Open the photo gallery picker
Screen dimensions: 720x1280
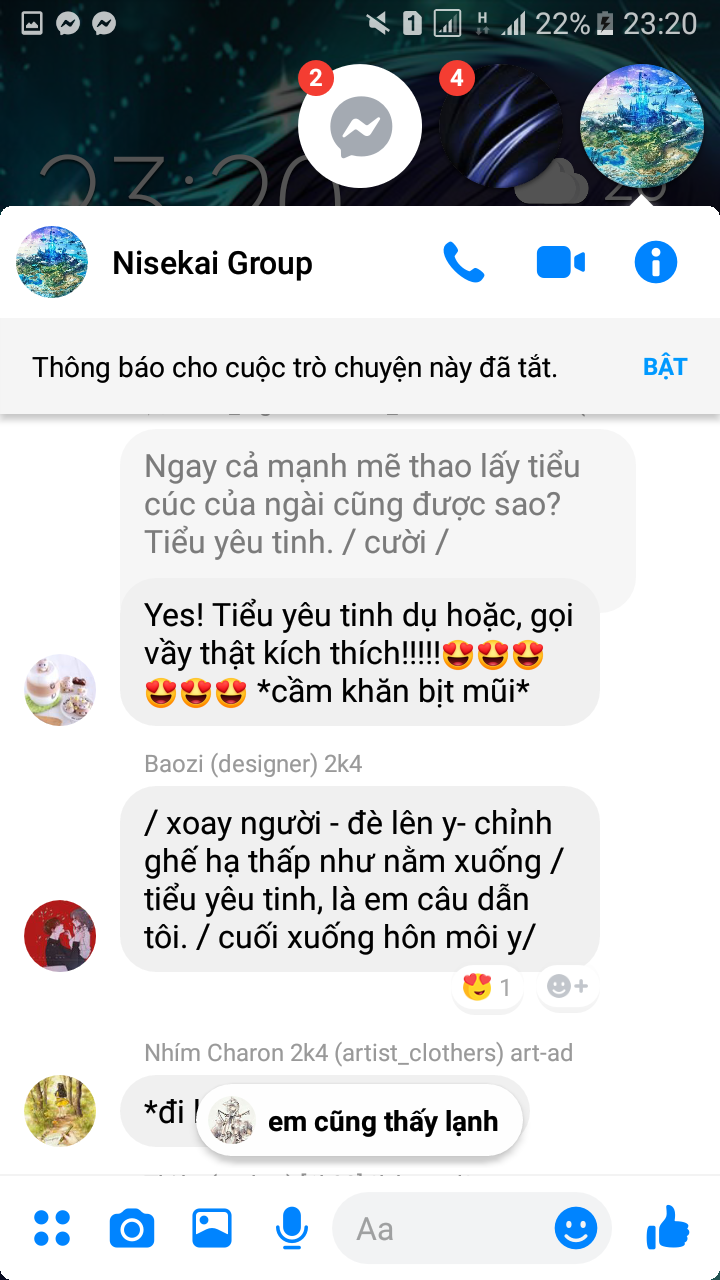click(212, 1228)
